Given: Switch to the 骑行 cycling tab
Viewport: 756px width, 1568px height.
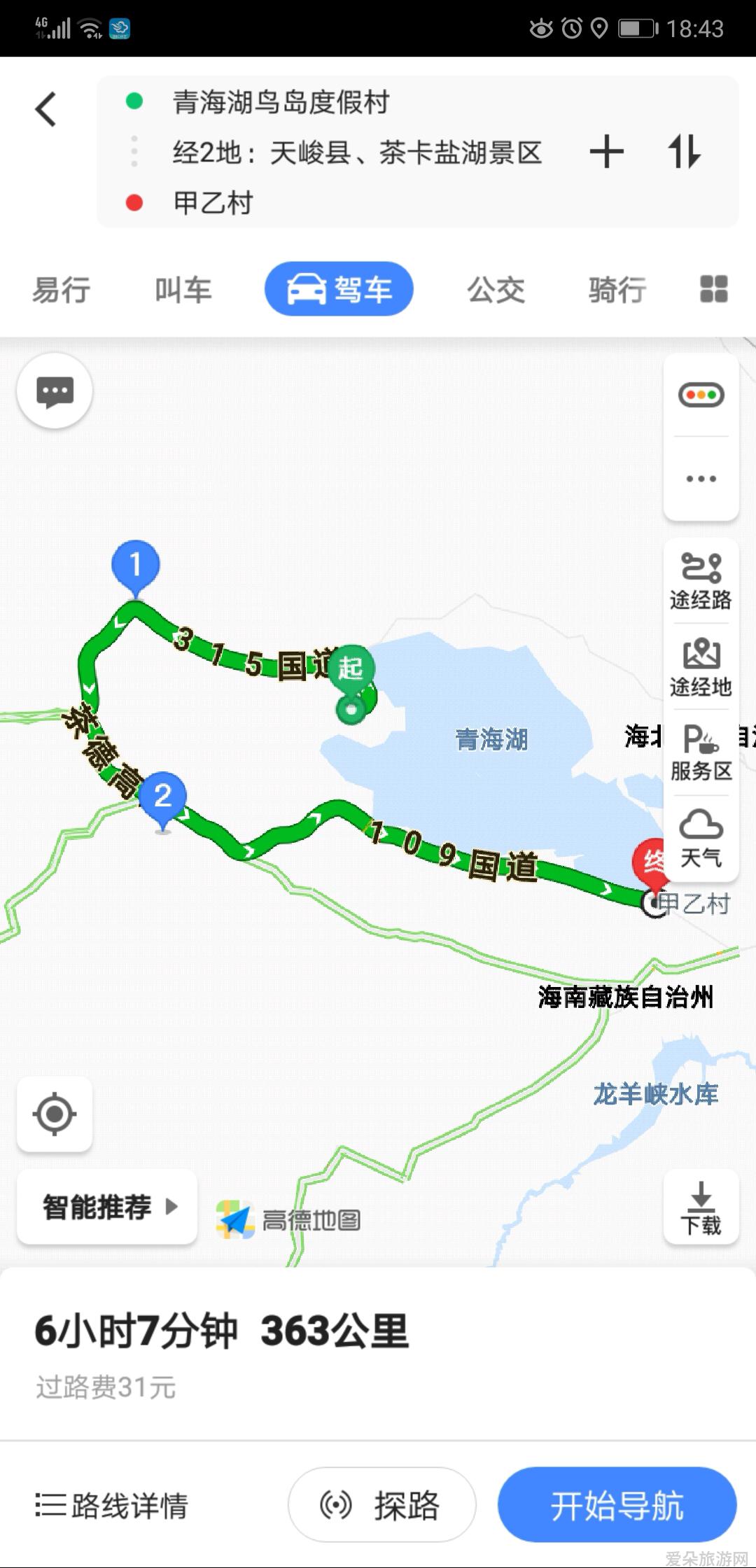Looking at the screenshot, I should (617, 290).
